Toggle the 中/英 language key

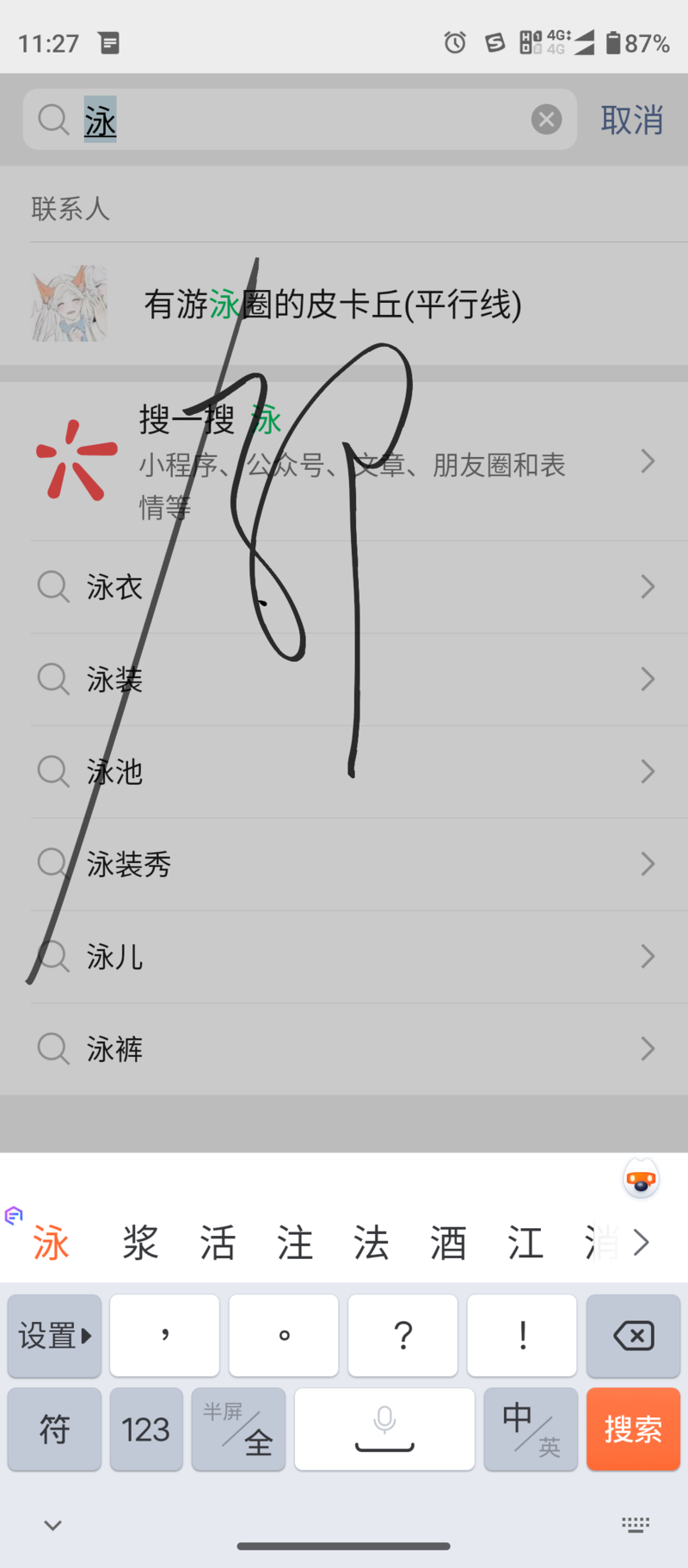pyautogui.click(x=530, y=1429)
